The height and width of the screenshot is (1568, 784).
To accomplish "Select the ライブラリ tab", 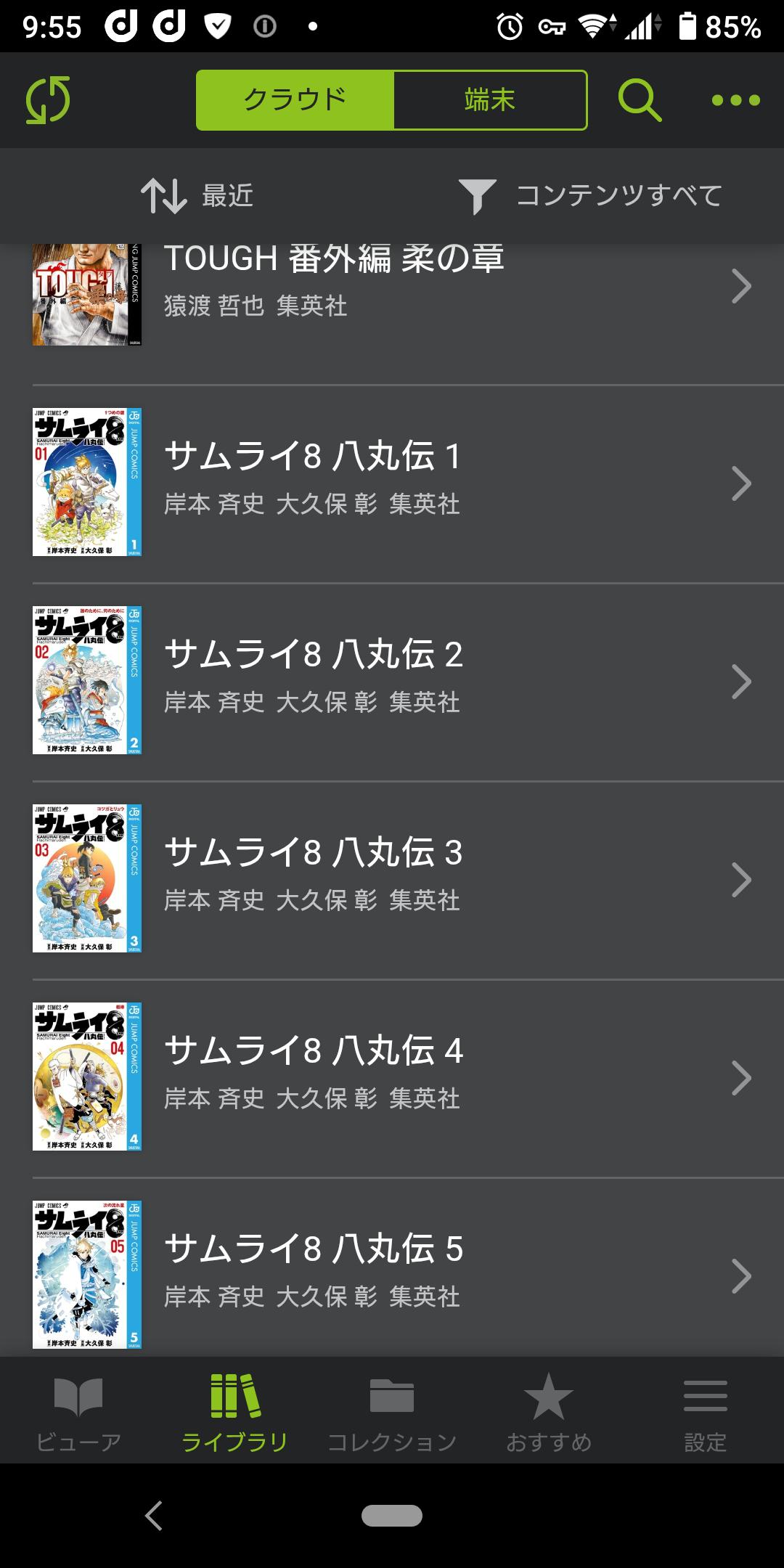I will pyautogui.click(x=234, y=1412).
